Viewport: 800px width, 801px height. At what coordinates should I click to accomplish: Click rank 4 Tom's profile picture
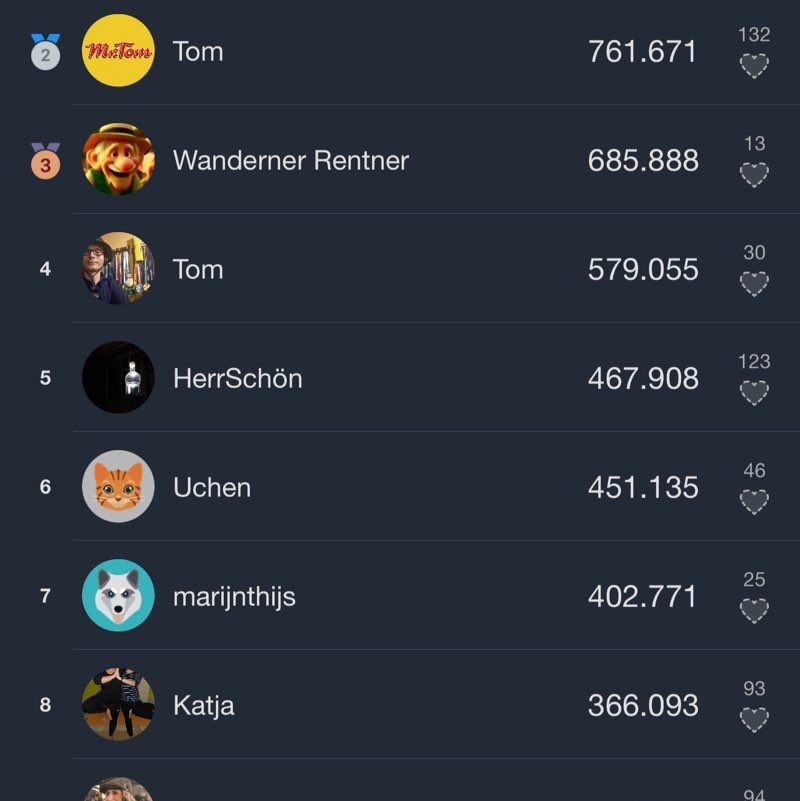[x=117, y=269]
